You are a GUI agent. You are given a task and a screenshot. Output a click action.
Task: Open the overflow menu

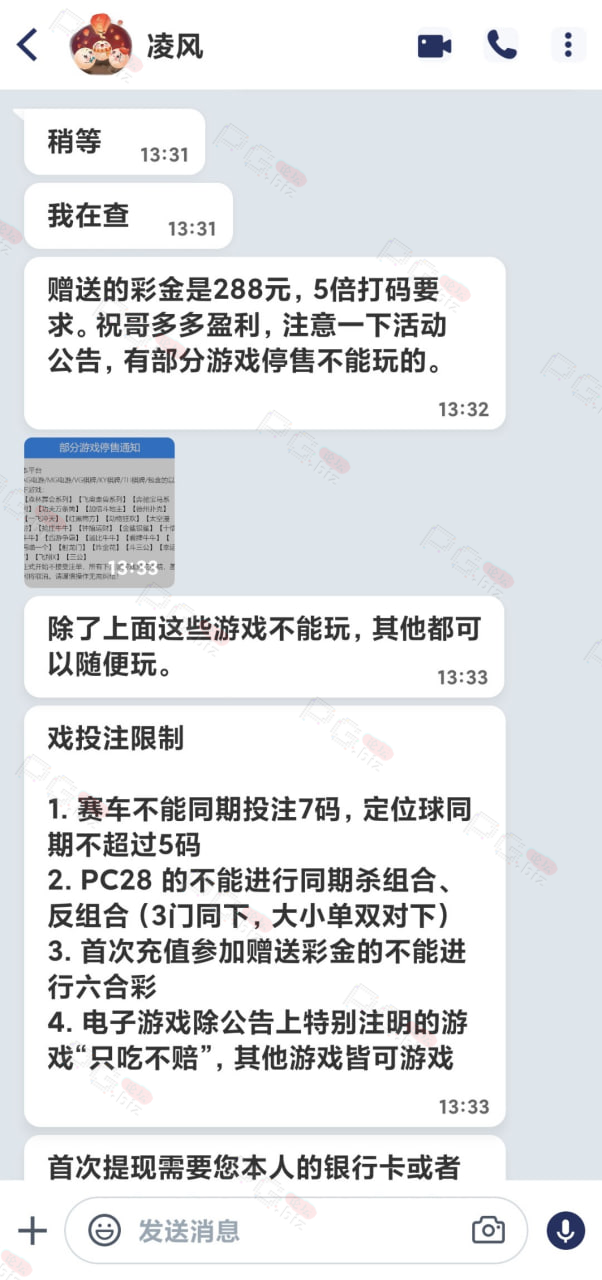[568, 45]
